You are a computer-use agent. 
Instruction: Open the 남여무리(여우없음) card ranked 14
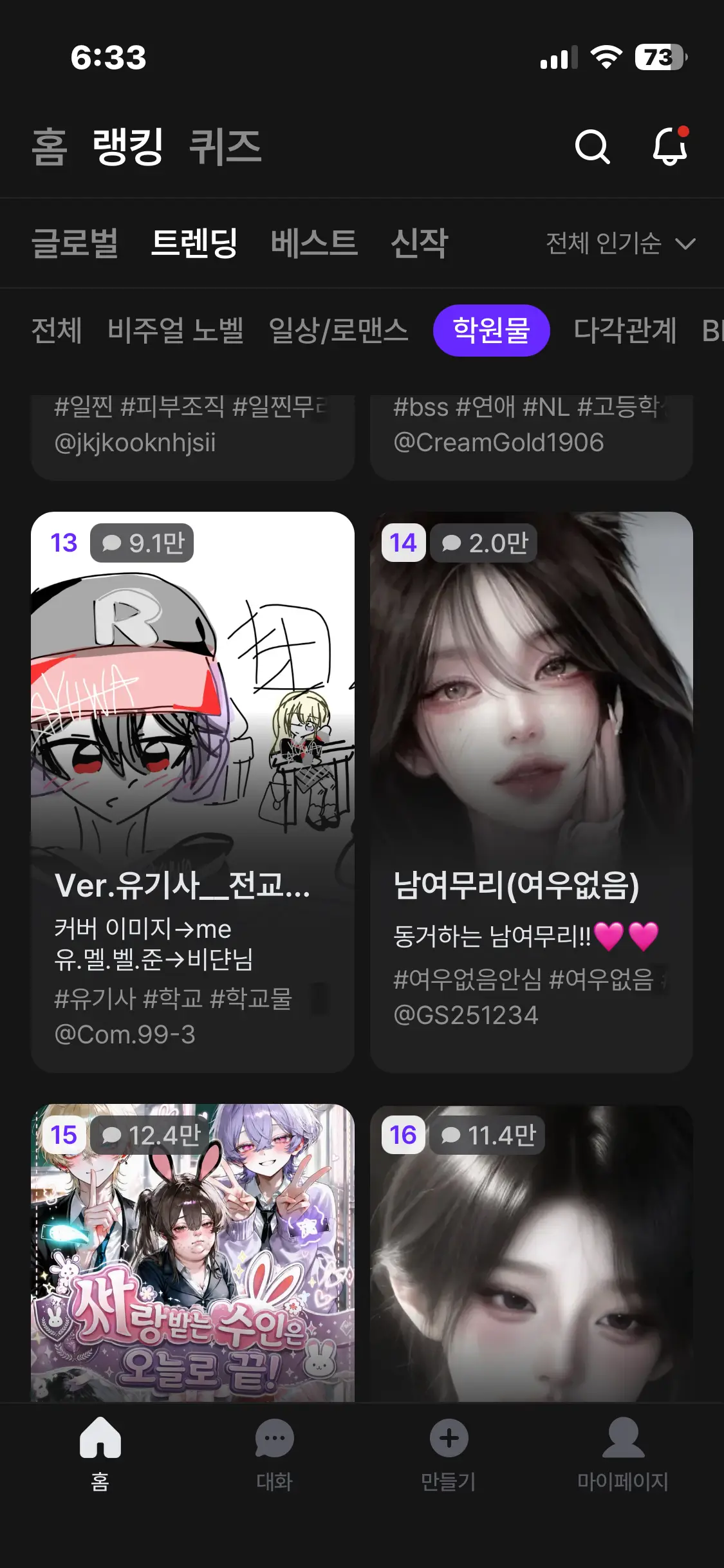(x=532, y=792)
